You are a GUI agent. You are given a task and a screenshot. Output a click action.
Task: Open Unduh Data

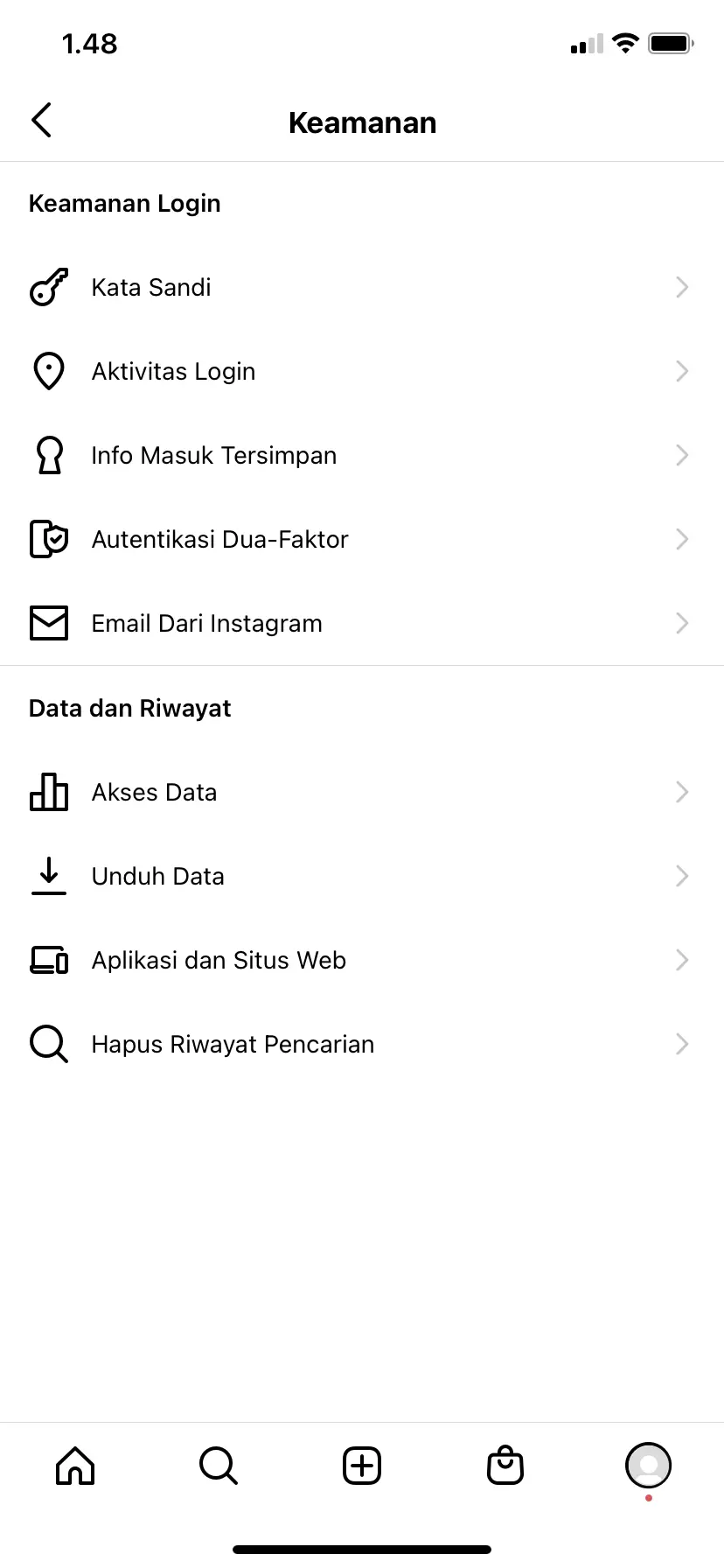point(362,876)
